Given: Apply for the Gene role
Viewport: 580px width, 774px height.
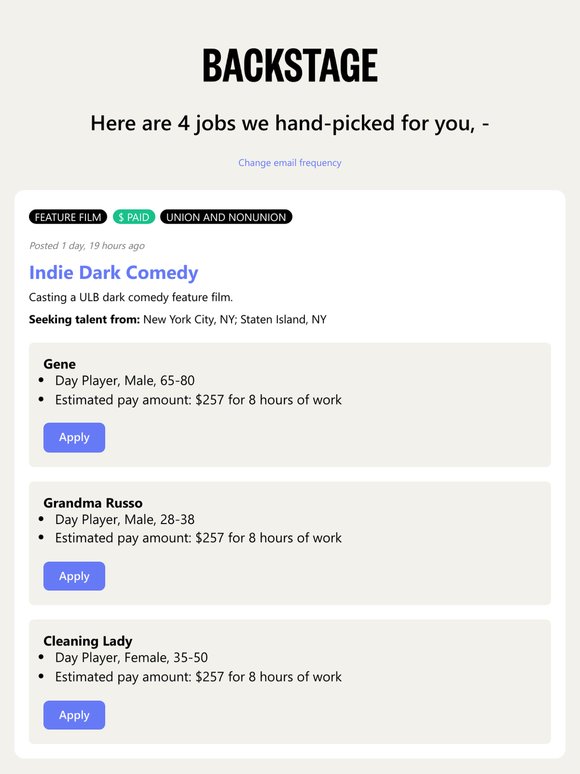Looking at the screenshot, I should pyautogui.click(x=74, y=437).
